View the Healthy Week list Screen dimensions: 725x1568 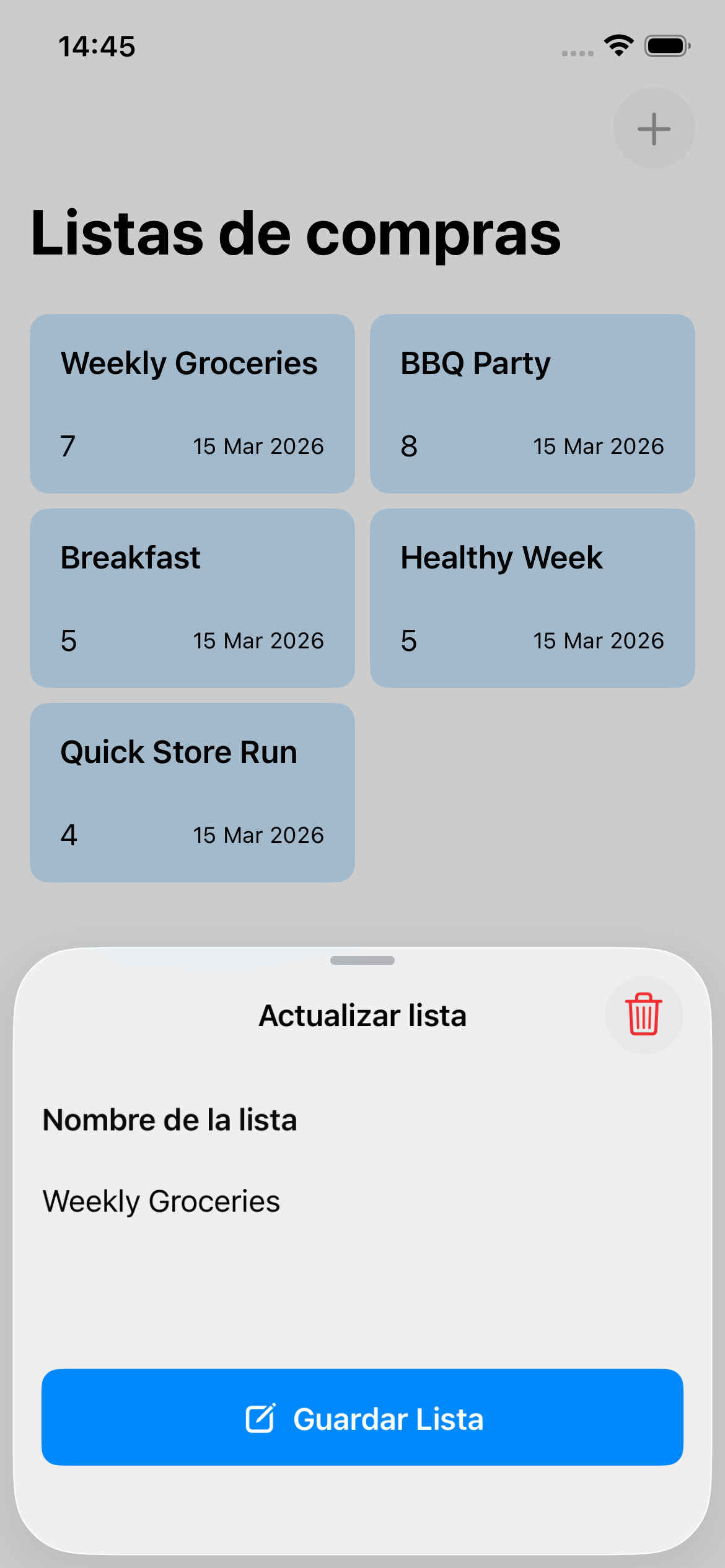(x=532, y=598)
